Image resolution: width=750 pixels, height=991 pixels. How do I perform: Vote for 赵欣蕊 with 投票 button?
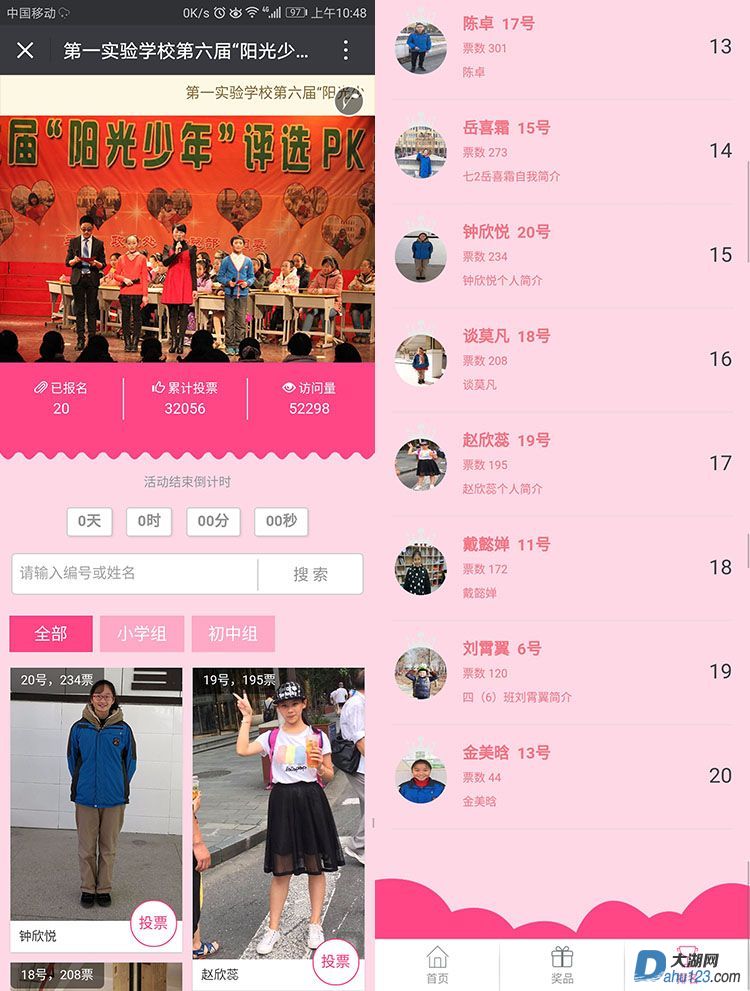click(x=336, y=961)
